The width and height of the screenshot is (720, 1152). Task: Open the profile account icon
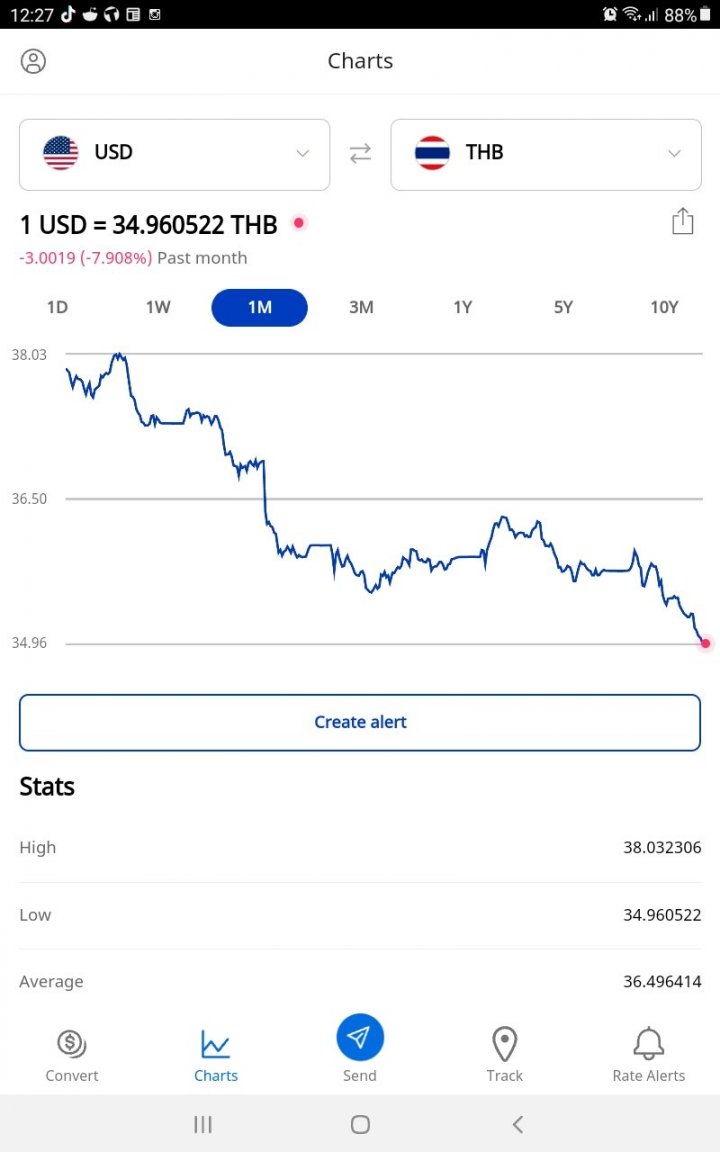click(33, 61)
